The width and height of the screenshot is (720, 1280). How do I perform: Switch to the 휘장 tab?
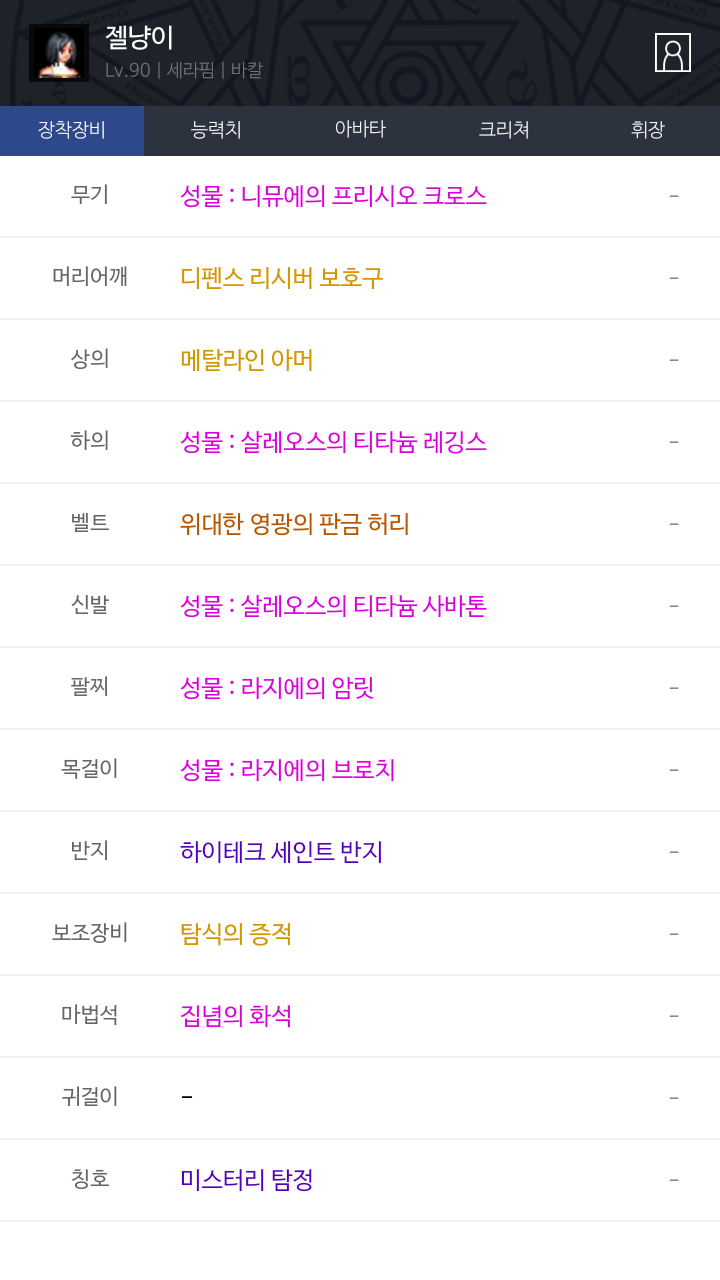[x=648, y=130]
